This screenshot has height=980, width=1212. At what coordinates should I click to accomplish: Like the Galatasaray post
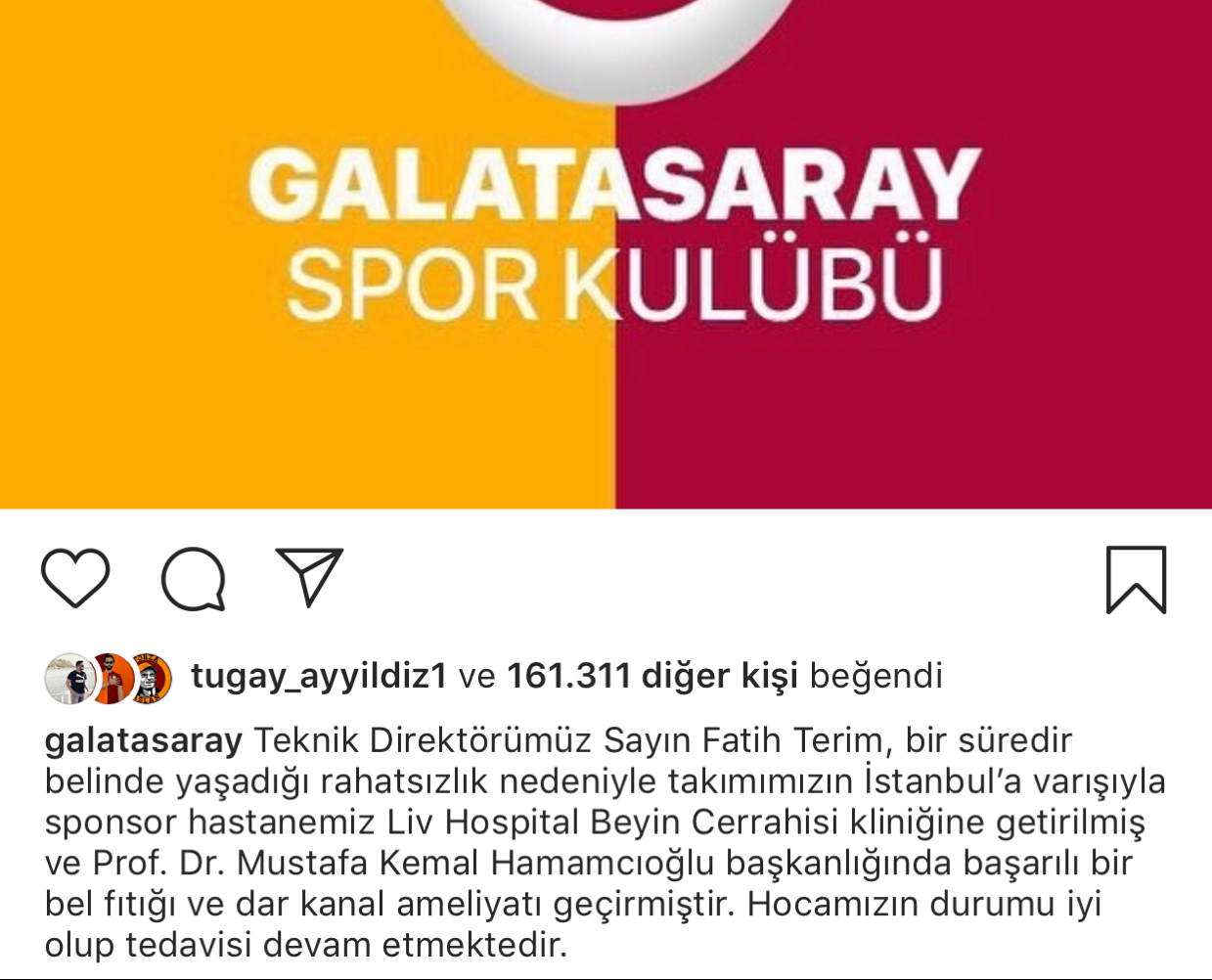[74, 577]
